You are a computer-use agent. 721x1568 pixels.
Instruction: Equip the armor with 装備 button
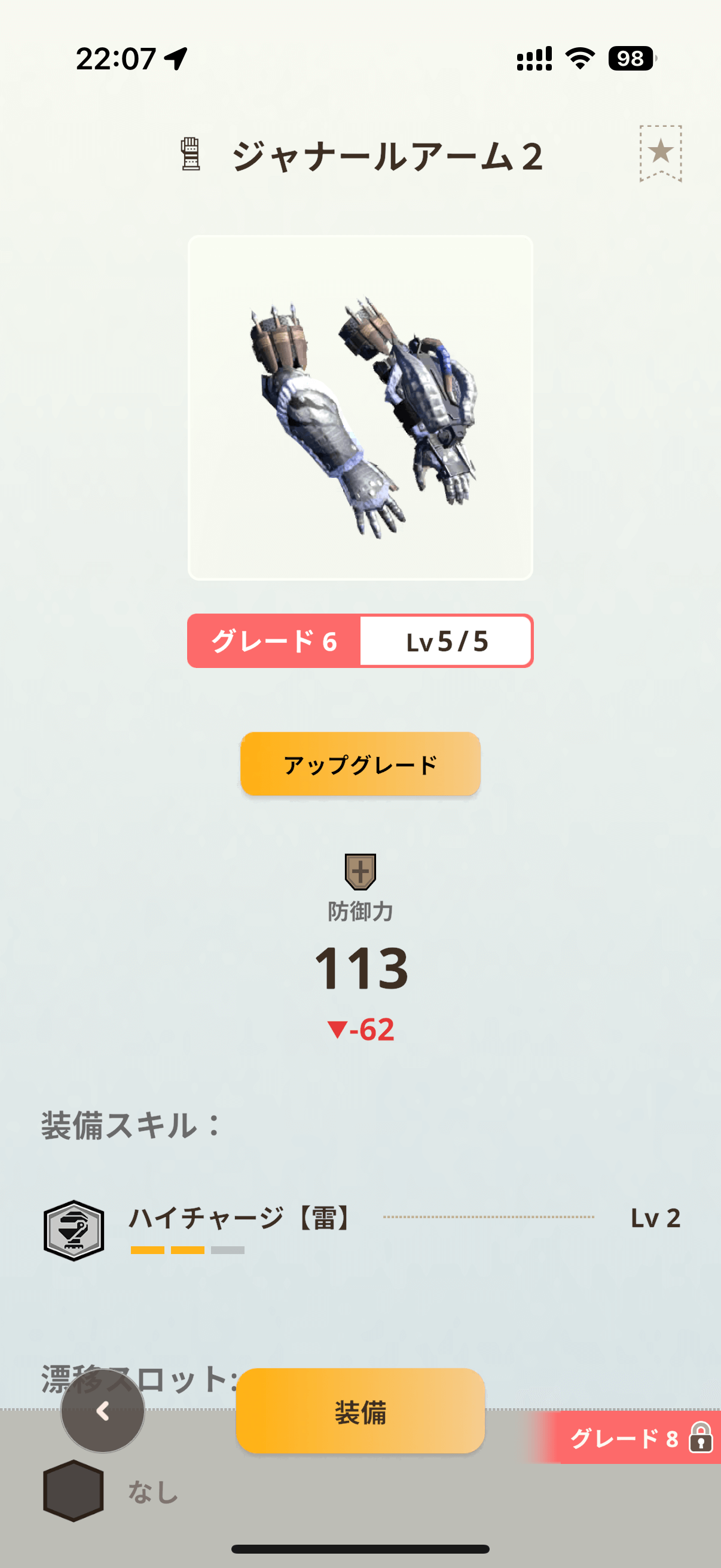tap(360, 1411)
